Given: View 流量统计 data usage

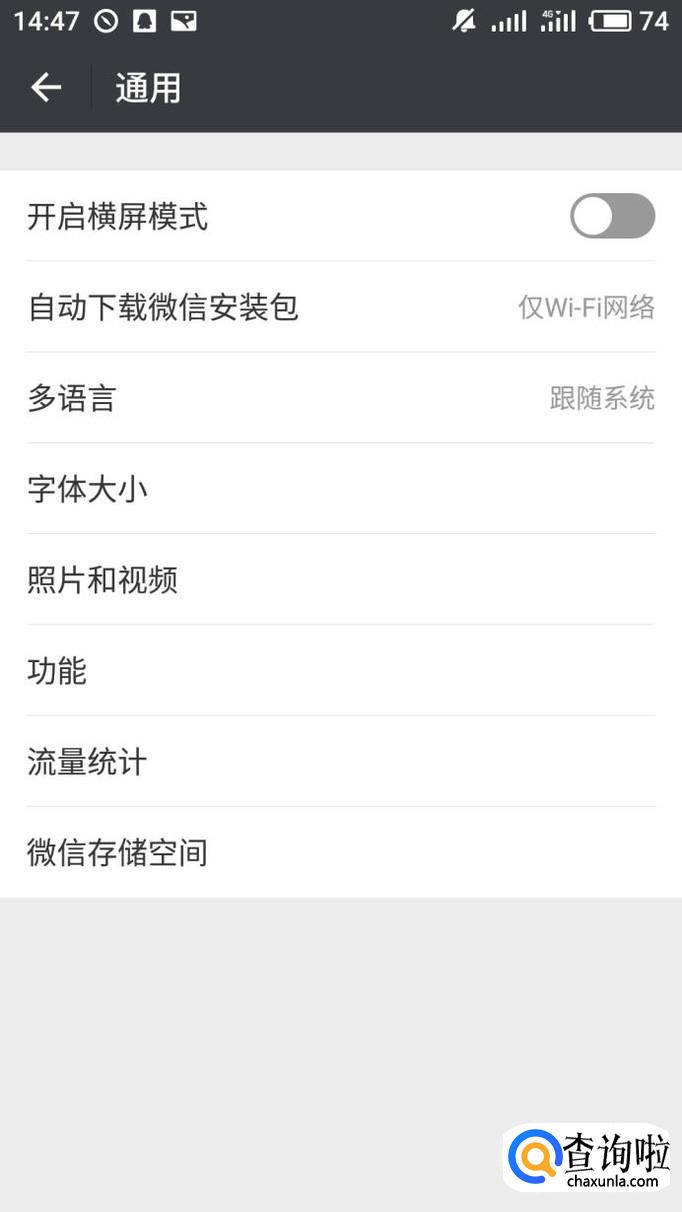Looking at the screenshot, I should pos(340,762).
